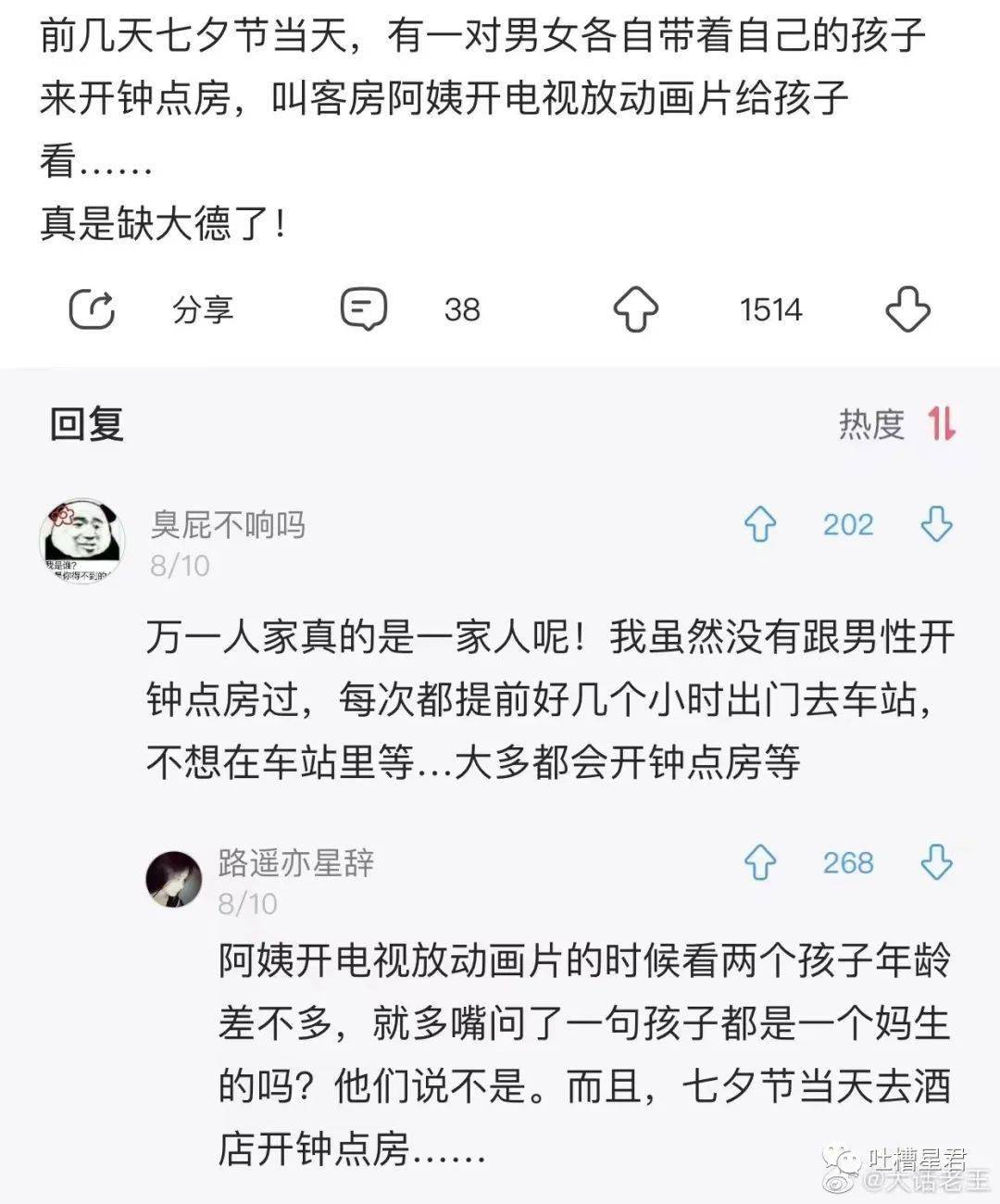Open 路遥亦星辞's profile avatar
Image resolution: width=1000 pixels, height=1204 pixels.
(x=174, y=879)
